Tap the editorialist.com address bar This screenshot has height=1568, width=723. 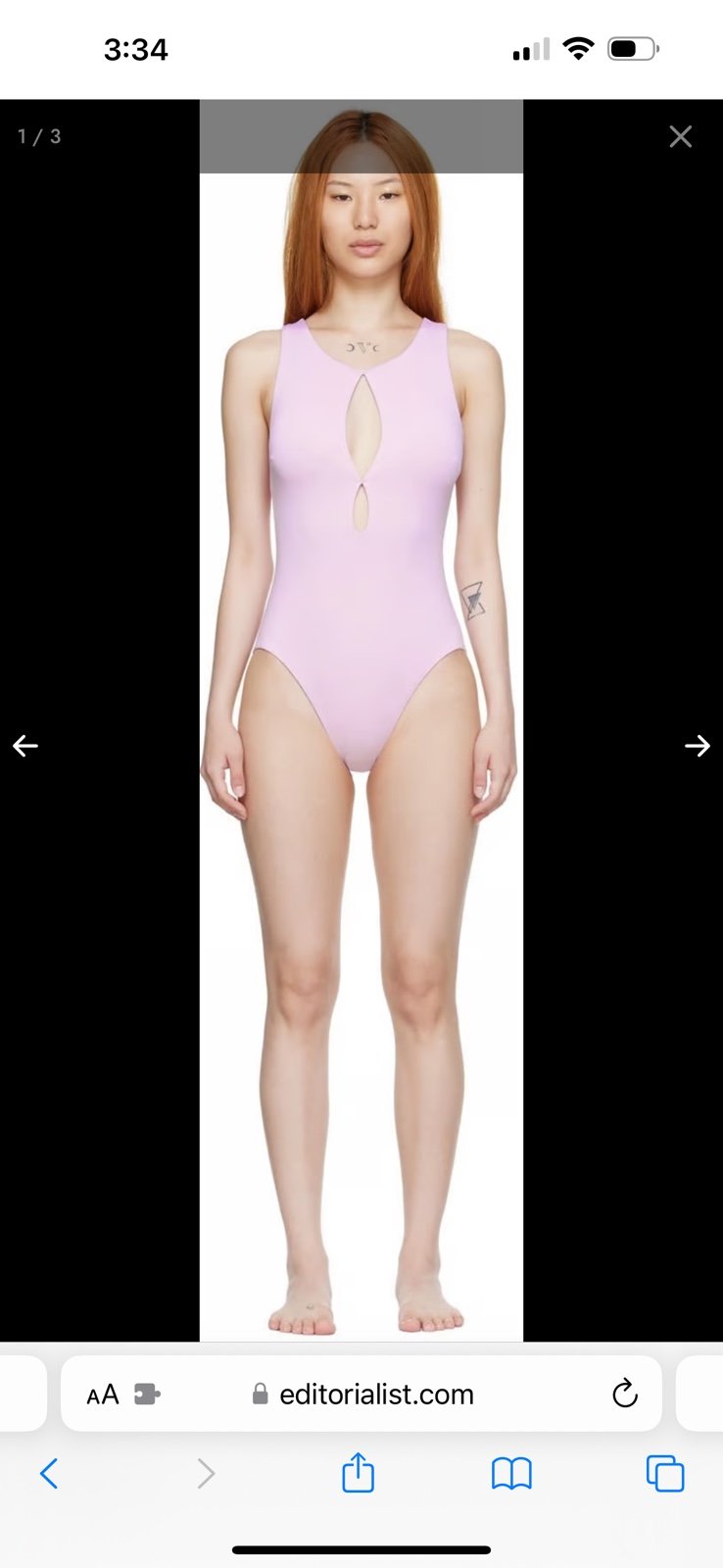coord(361,1394)
